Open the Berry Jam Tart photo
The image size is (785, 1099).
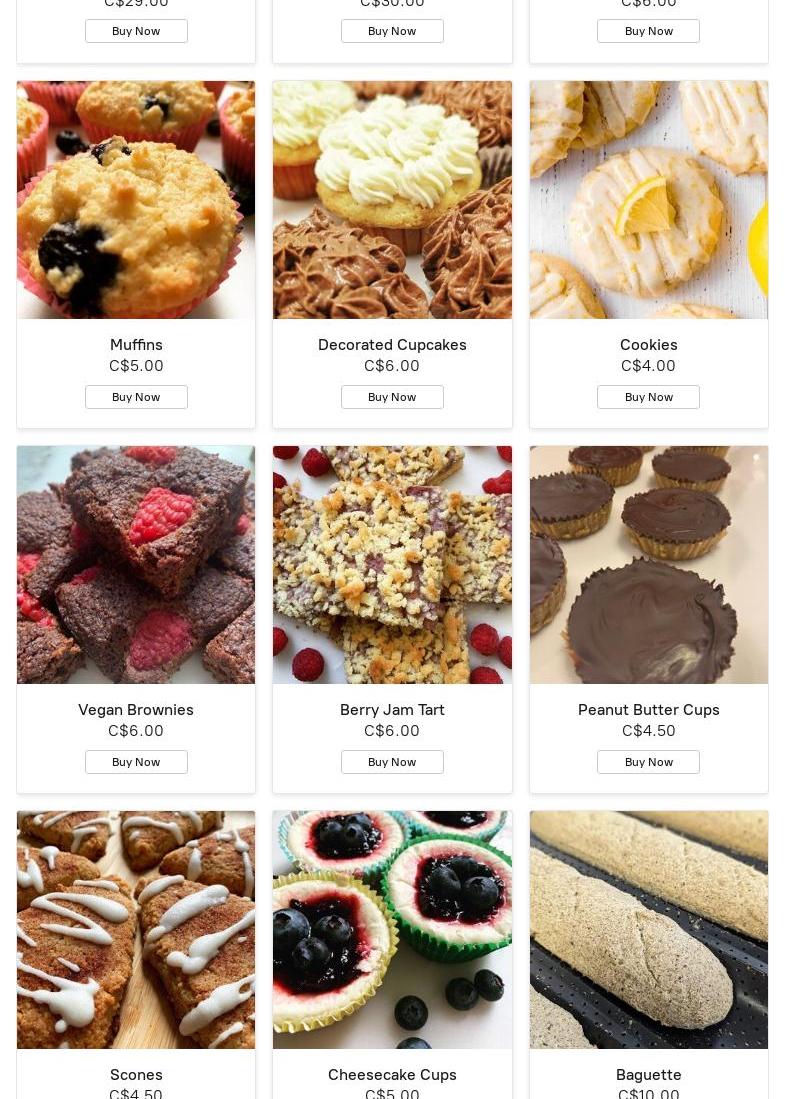[x=392, y=565]
